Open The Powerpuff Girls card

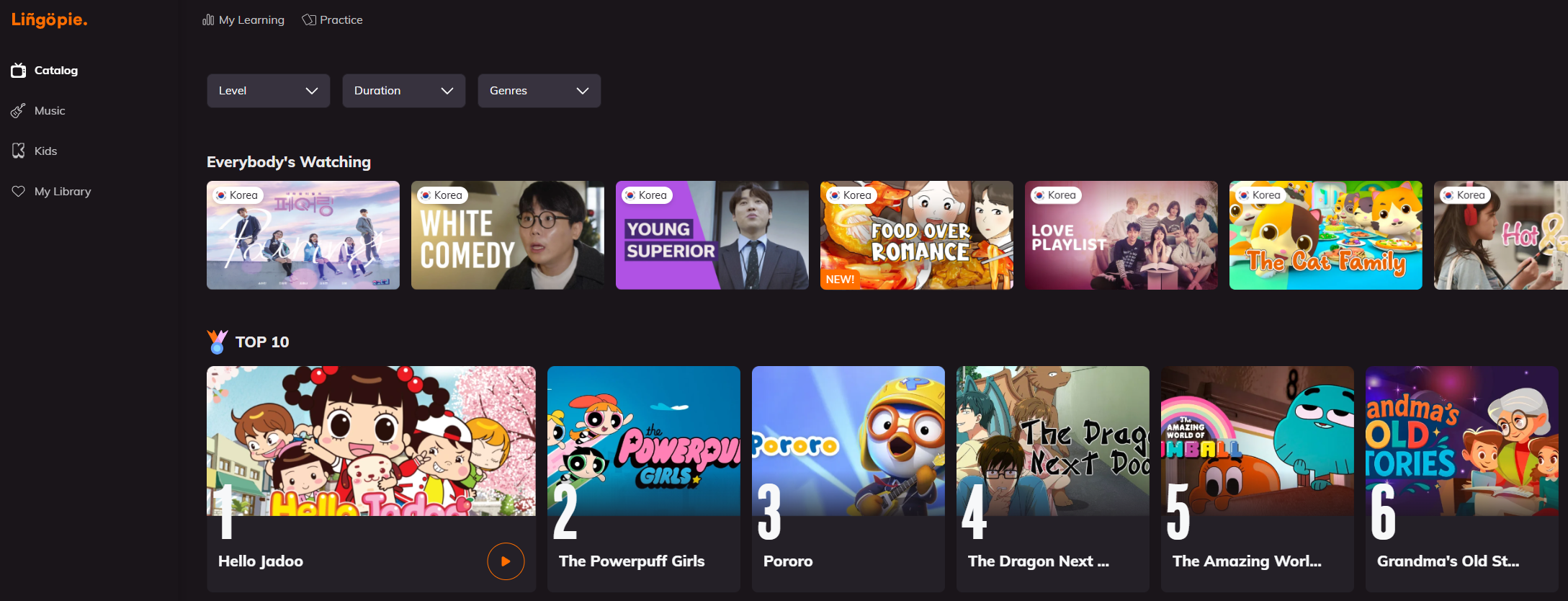coord(643,478)
